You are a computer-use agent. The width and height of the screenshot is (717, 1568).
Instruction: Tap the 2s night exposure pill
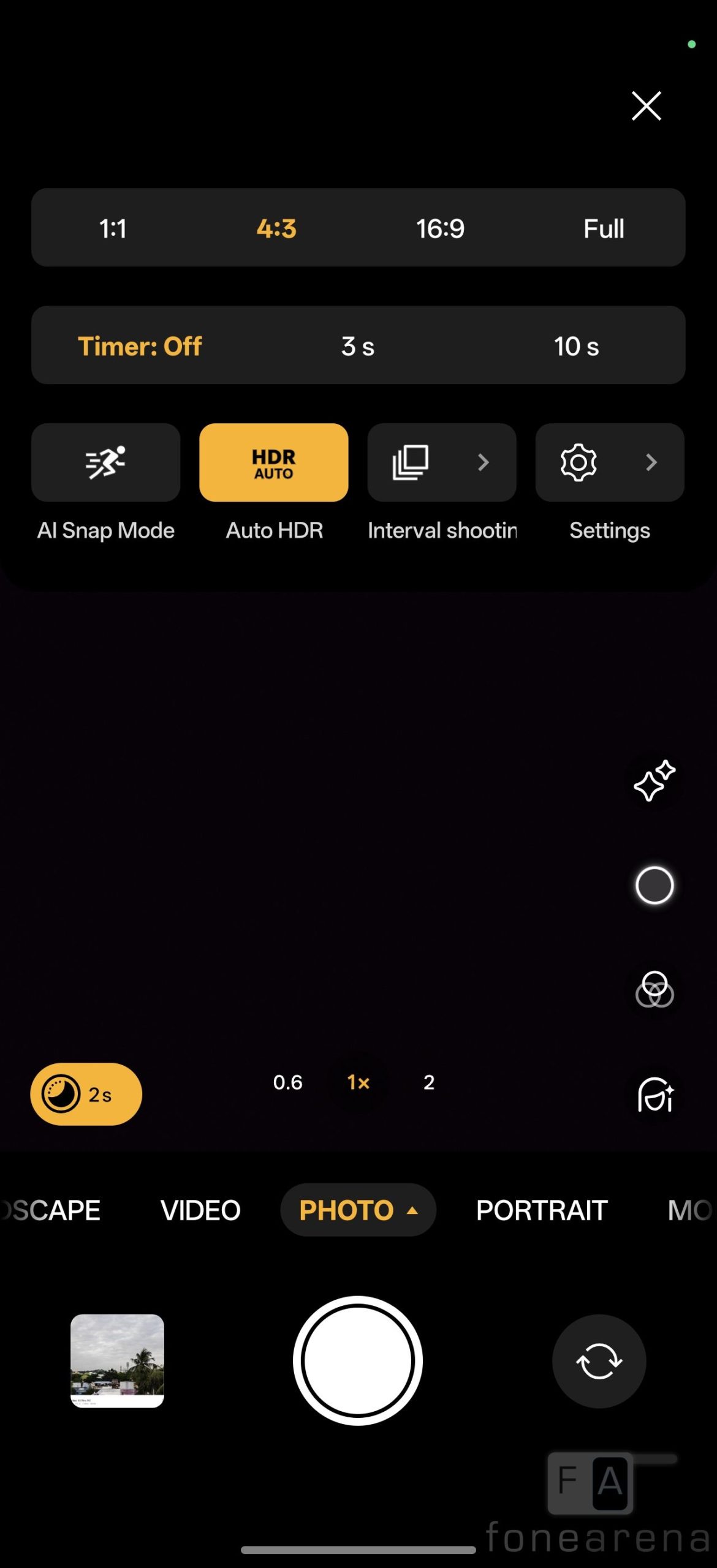pyautogui.click(x=86, y=1094)
